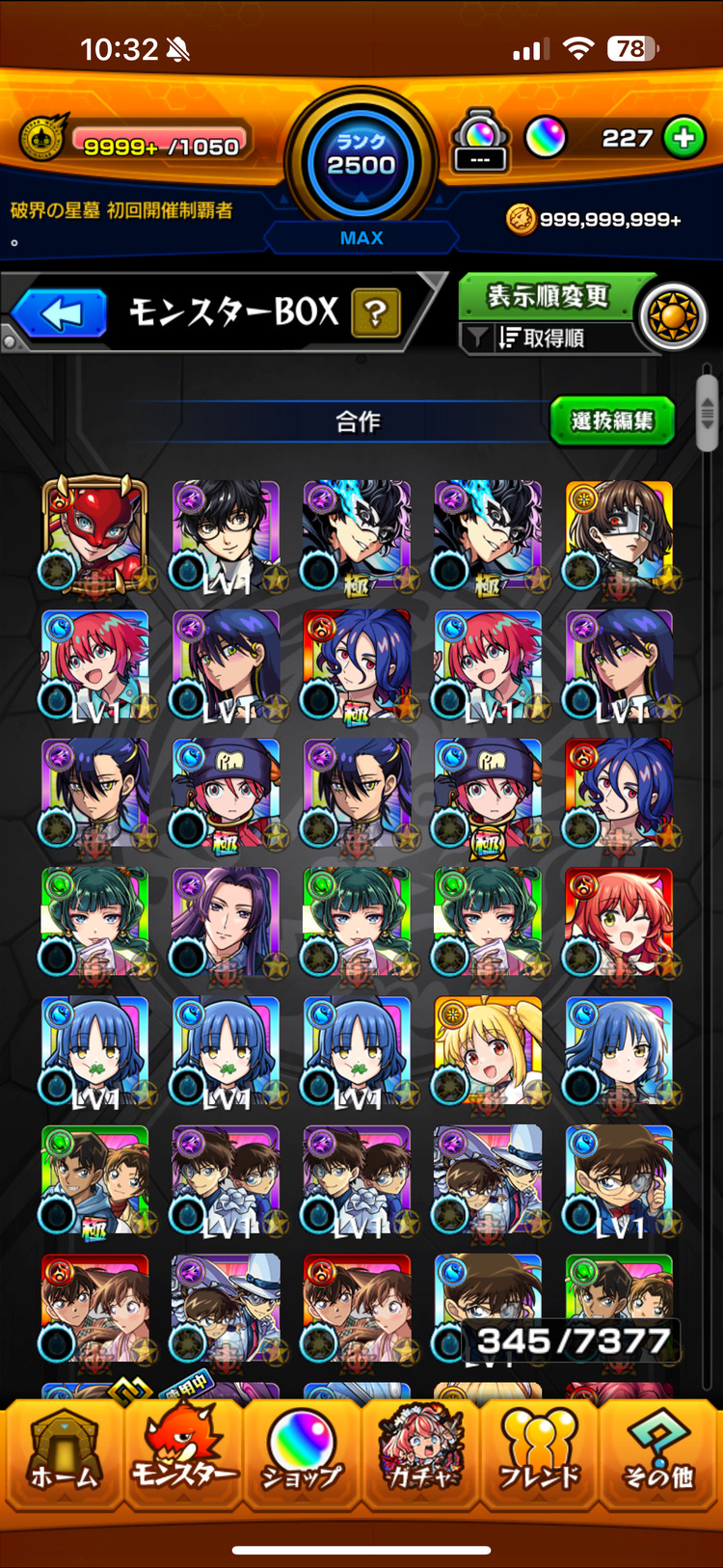The height and width of the screenshot is (1568, 723).
Task: Go to the ホーム tab
Action: pyautogui.click(x=64, y=1456)
